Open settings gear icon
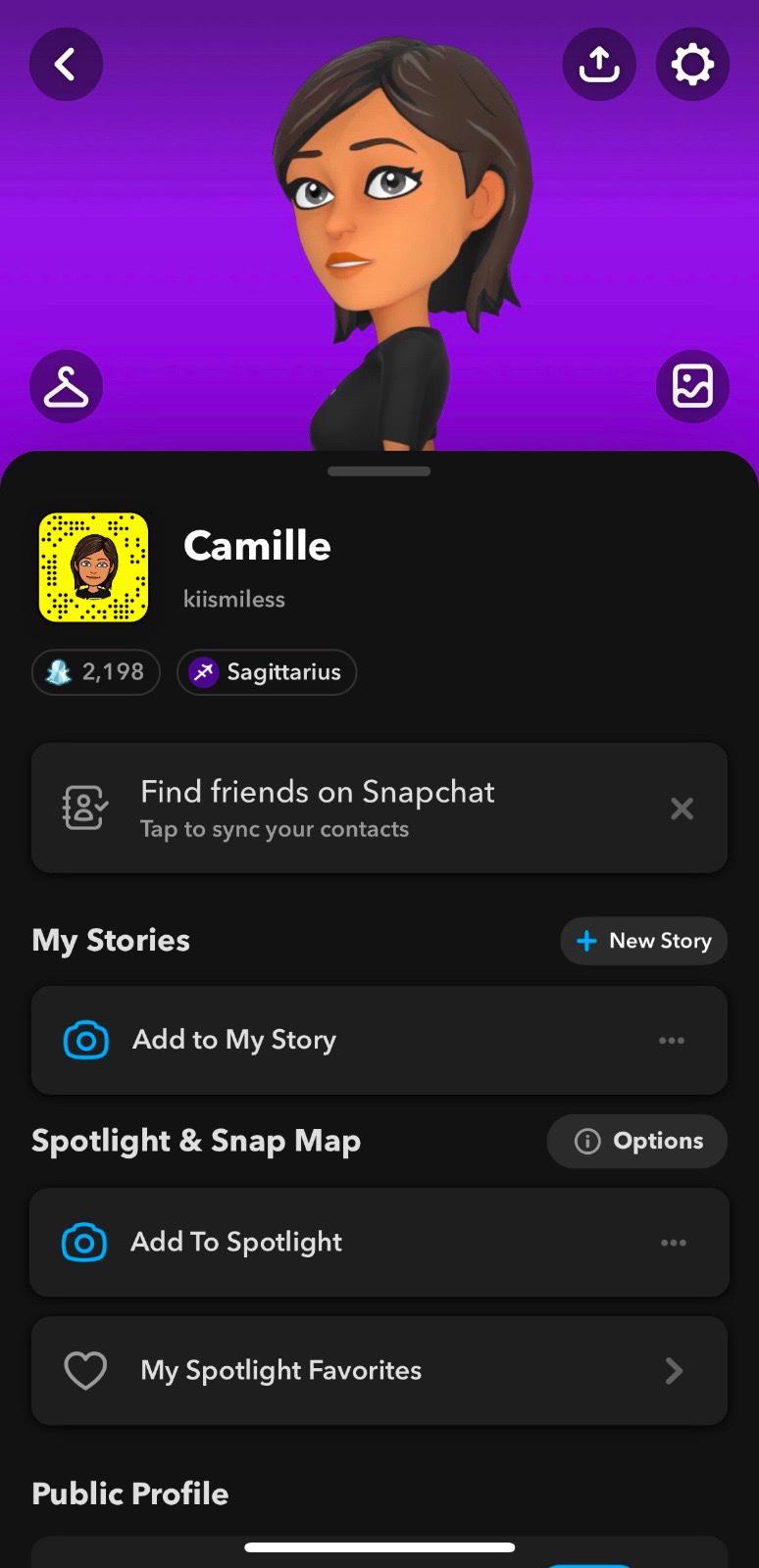 pos(692,65)
